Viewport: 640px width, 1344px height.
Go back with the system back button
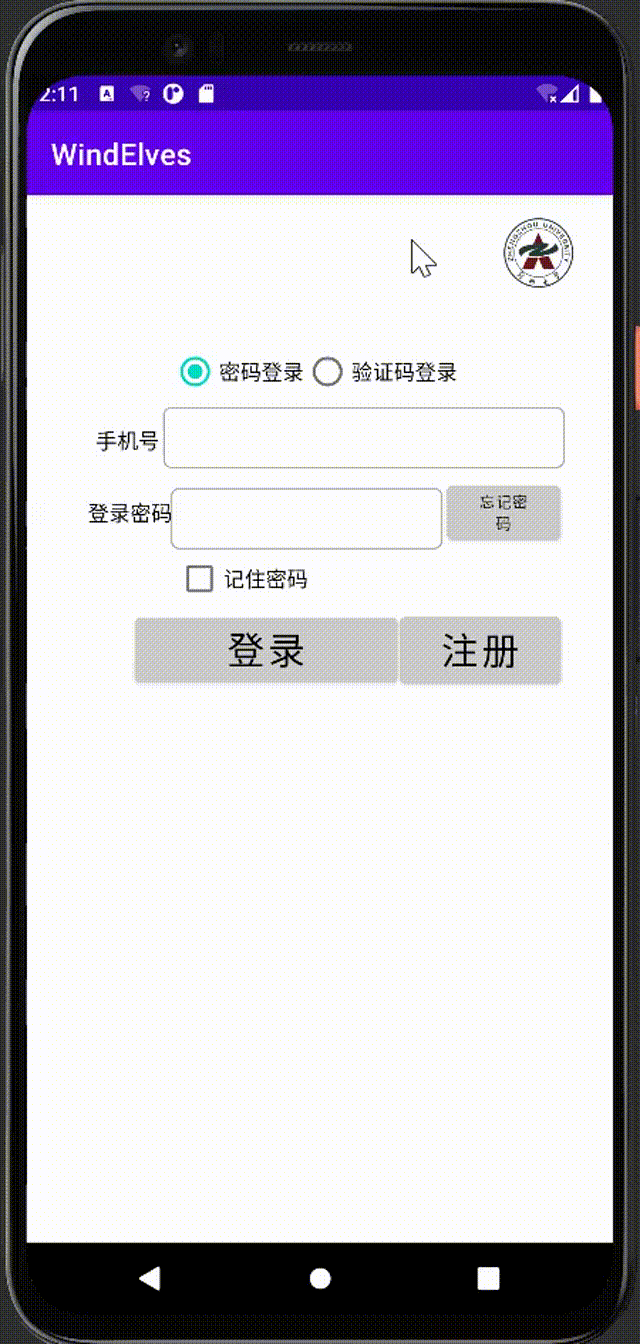[150, 1277]
